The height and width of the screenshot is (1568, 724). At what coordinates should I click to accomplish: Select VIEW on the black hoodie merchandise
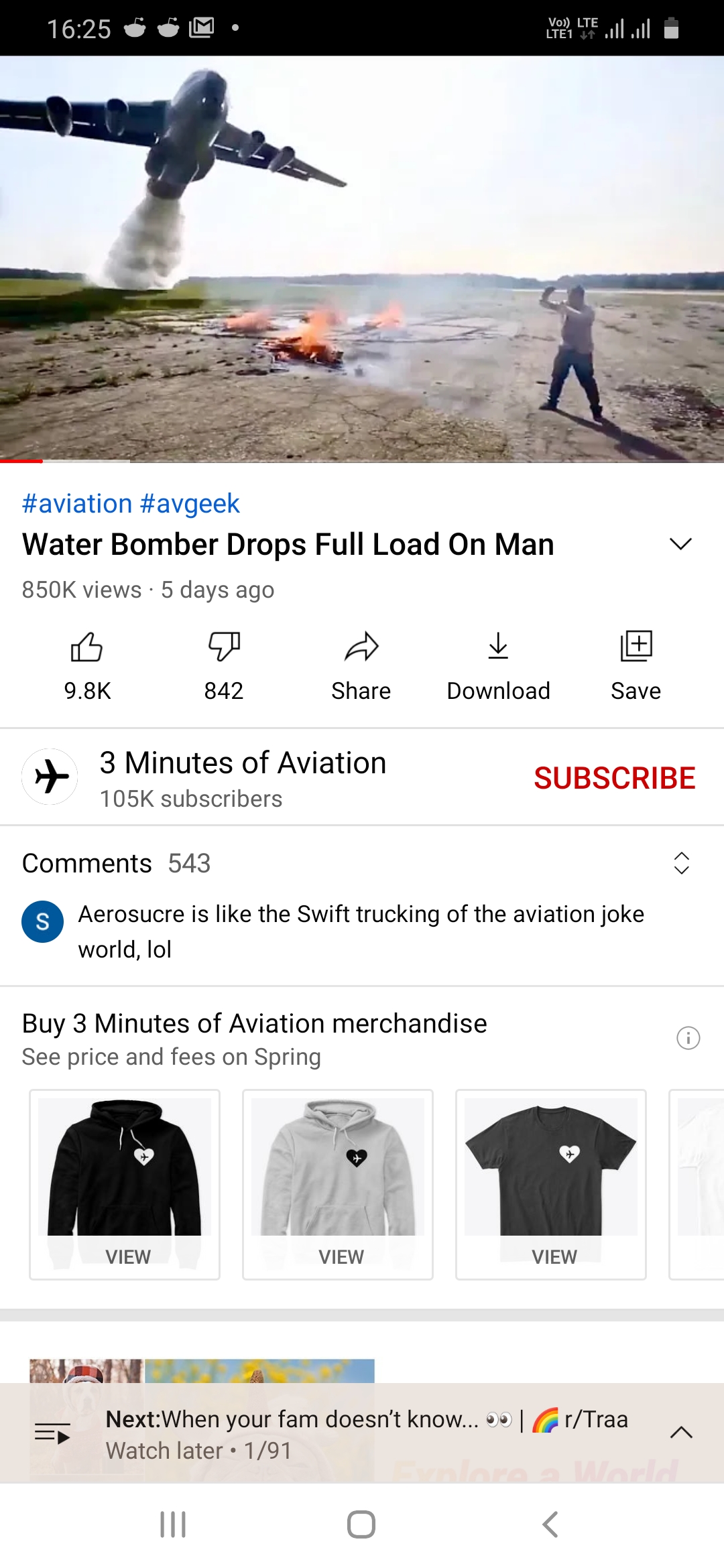[127, 1256]
